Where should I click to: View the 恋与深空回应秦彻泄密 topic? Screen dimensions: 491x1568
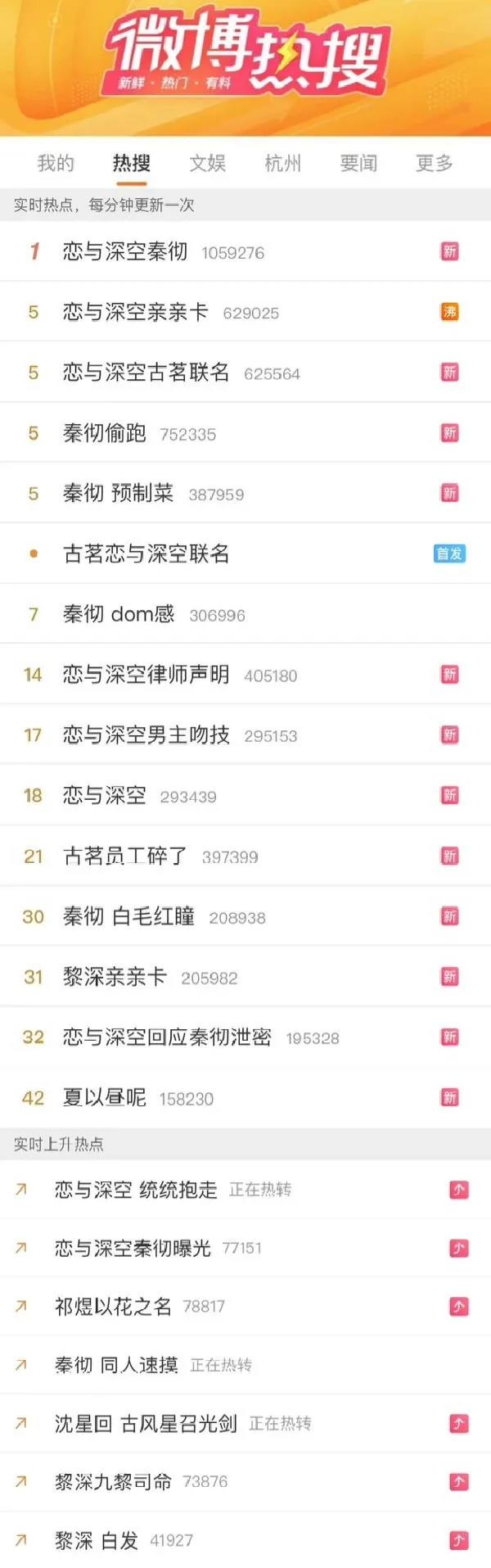[x=167, y=1037]
